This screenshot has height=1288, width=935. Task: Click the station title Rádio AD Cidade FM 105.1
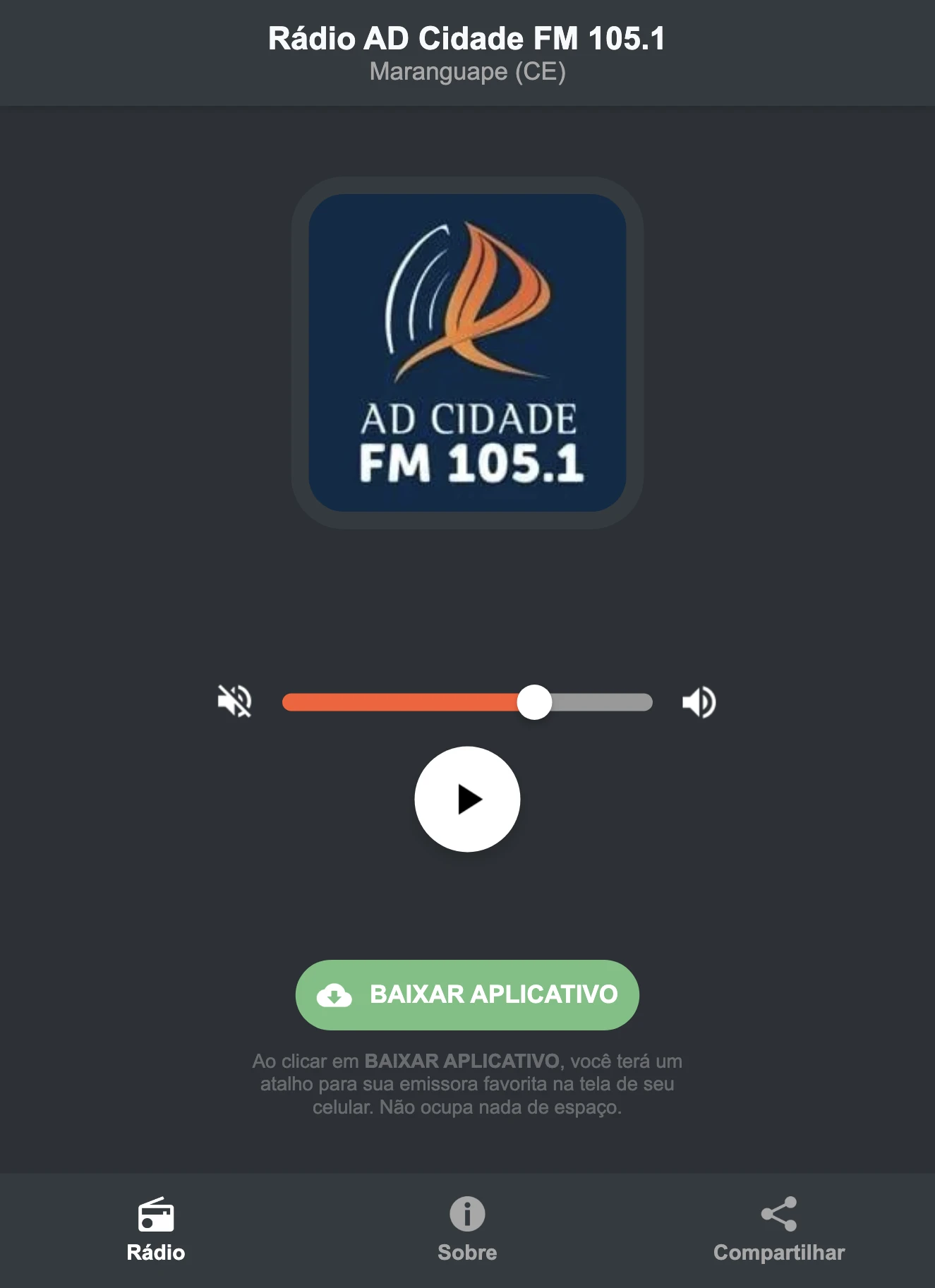coord(467,39)
